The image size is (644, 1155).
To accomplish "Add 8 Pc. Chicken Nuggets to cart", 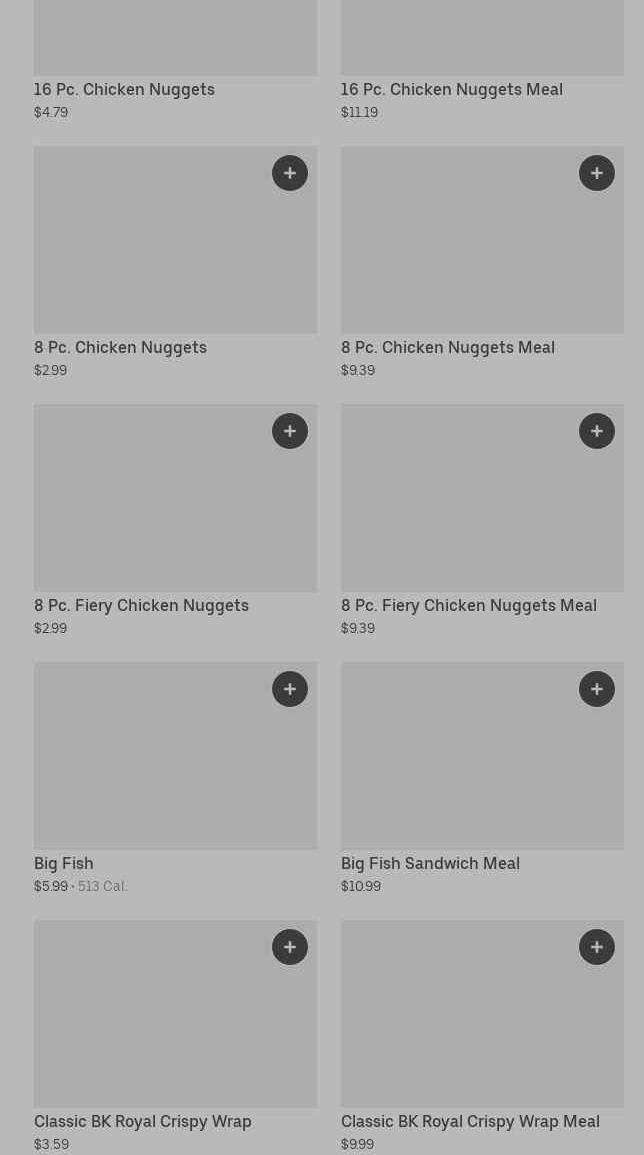I will pyautogui.click(x=290, y=173).
